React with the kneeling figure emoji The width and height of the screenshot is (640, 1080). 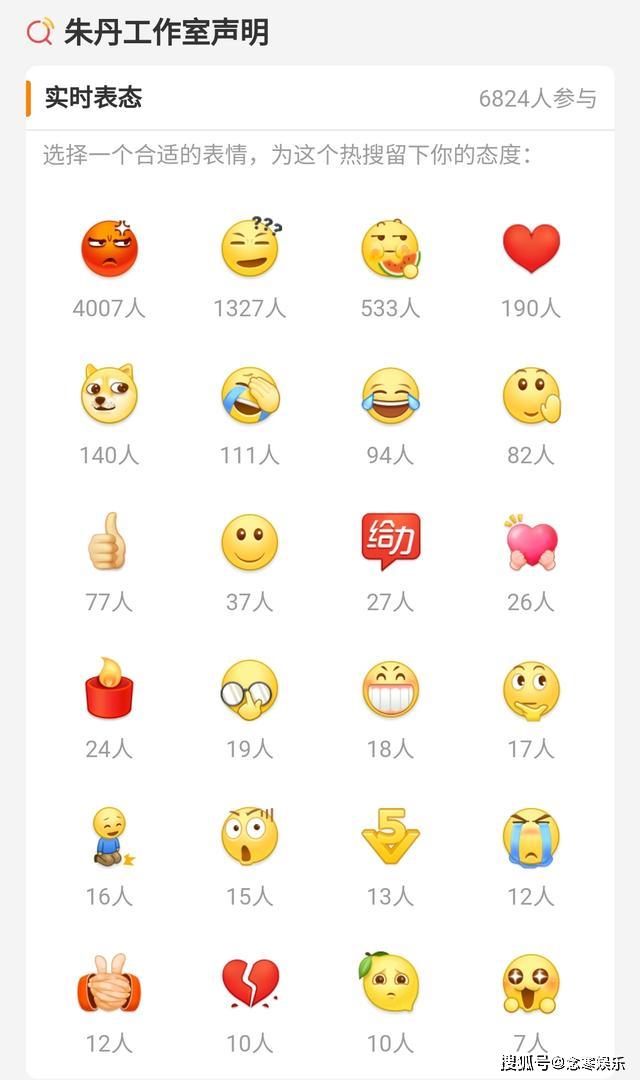point(109,836)
